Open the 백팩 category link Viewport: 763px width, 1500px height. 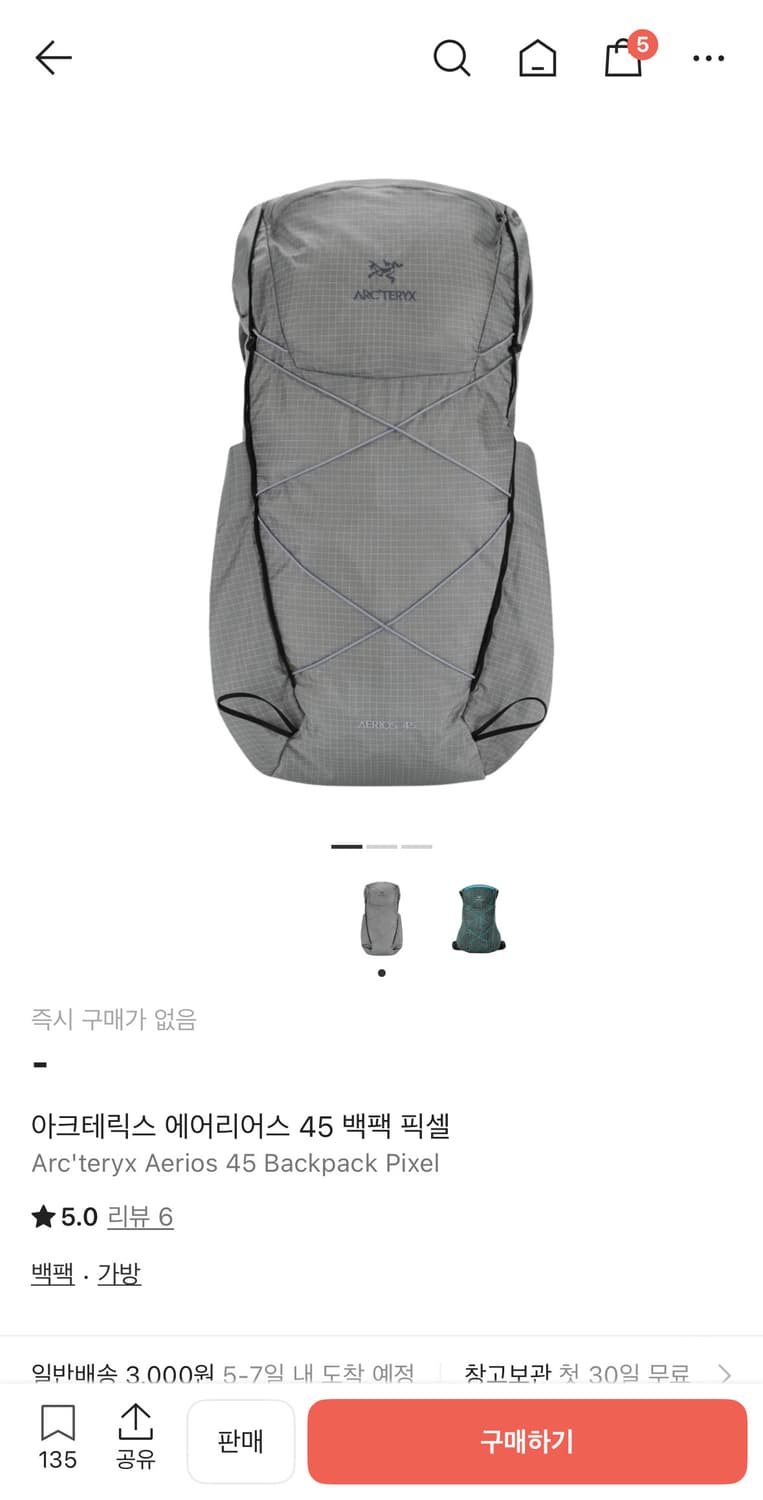52,1273
